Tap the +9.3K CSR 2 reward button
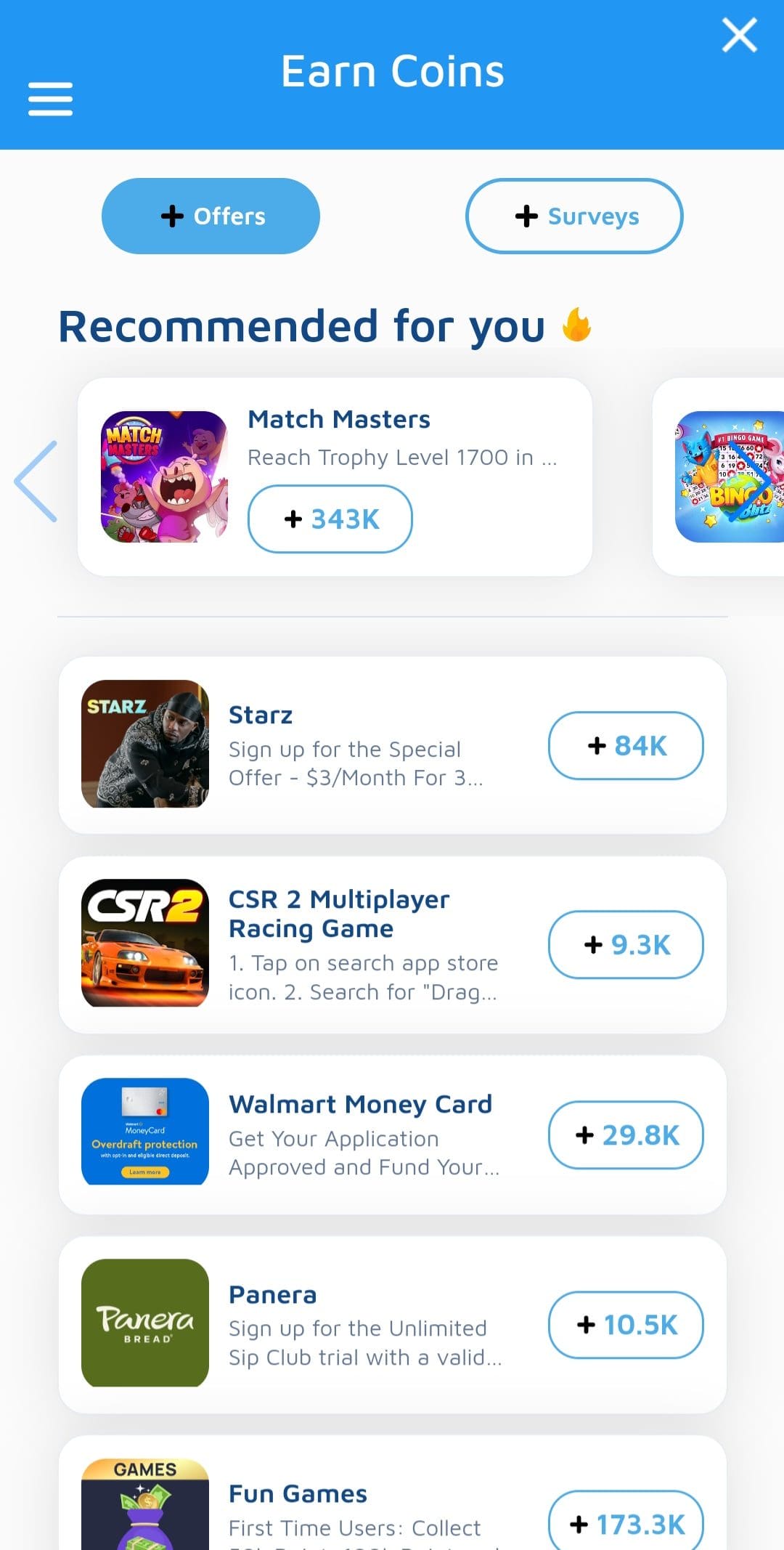This screenshot has width=784, height=1550. coord(626,944)
